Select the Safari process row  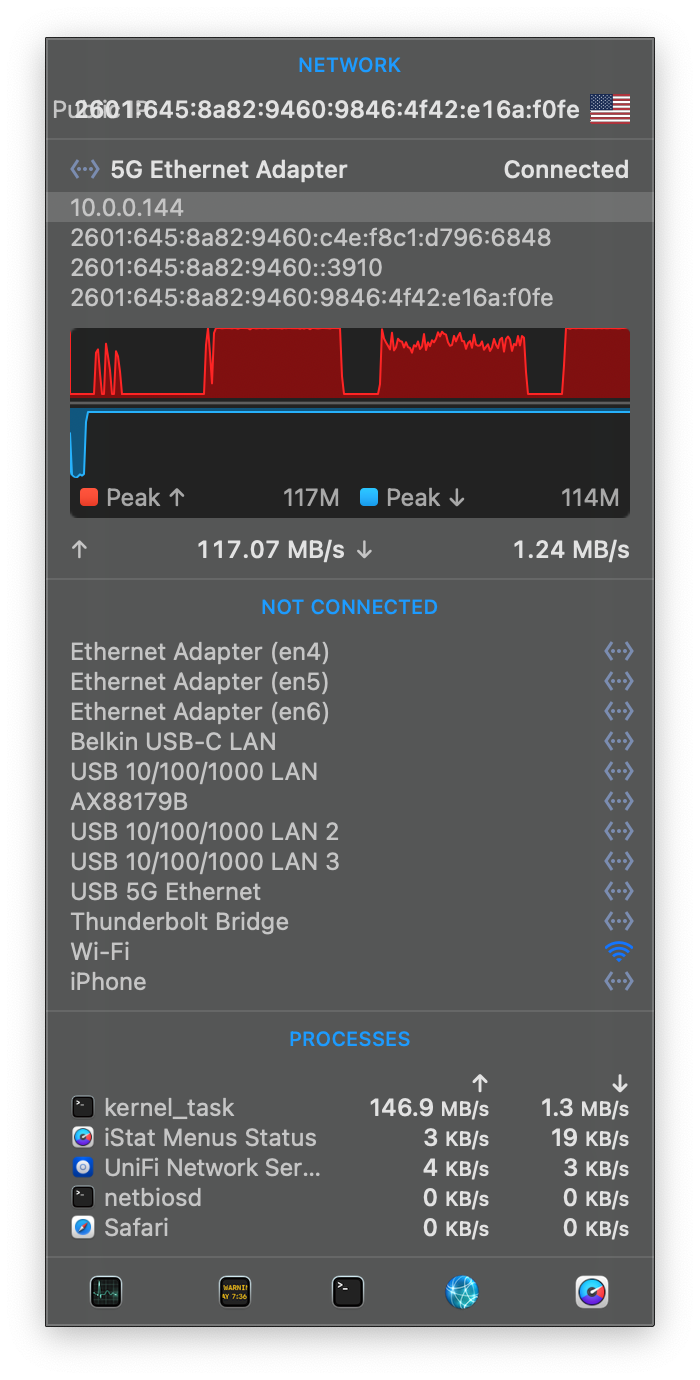coord(349,1228)
